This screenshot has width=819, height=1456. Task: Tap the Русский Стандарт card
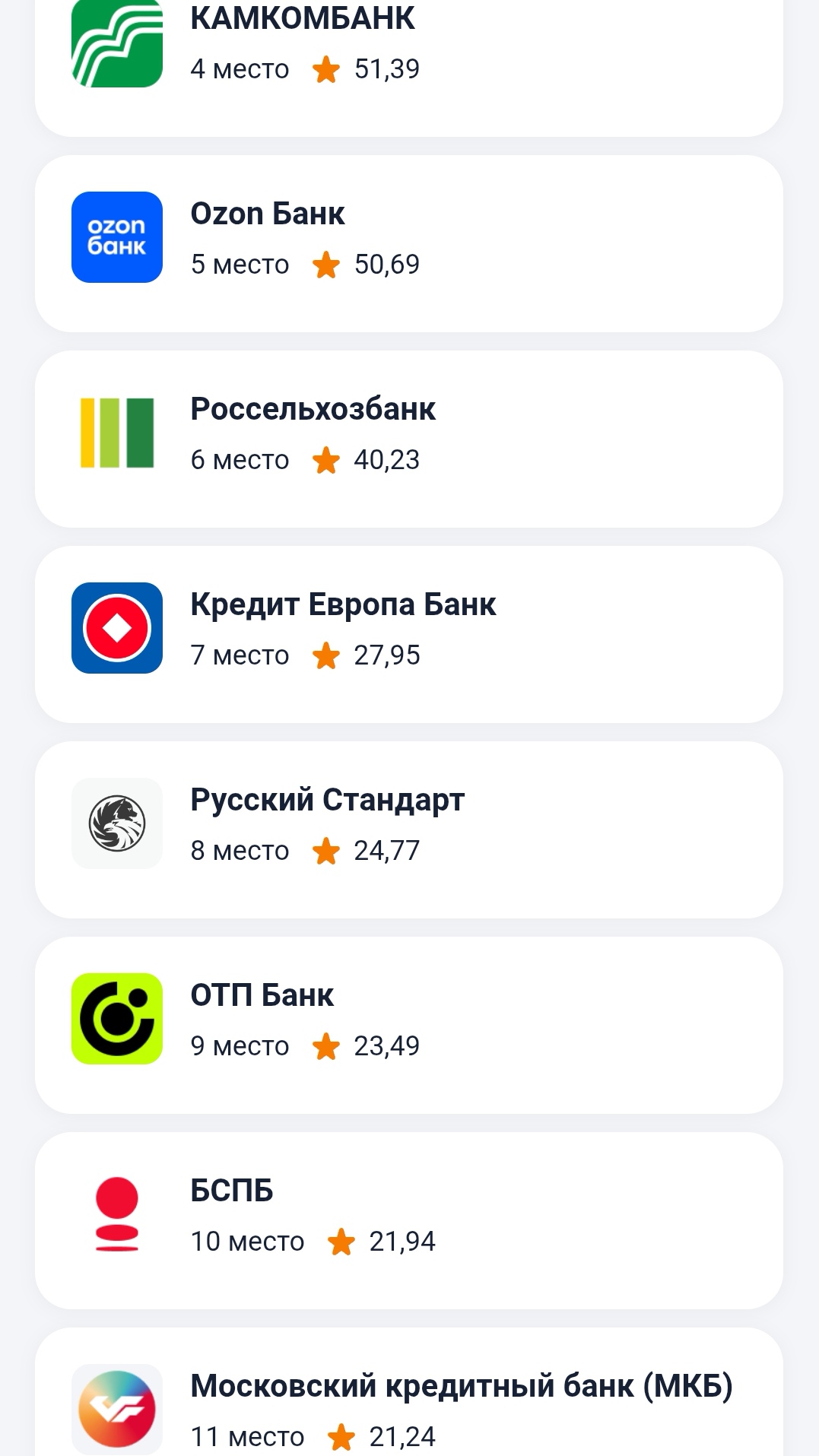(408, 830)
